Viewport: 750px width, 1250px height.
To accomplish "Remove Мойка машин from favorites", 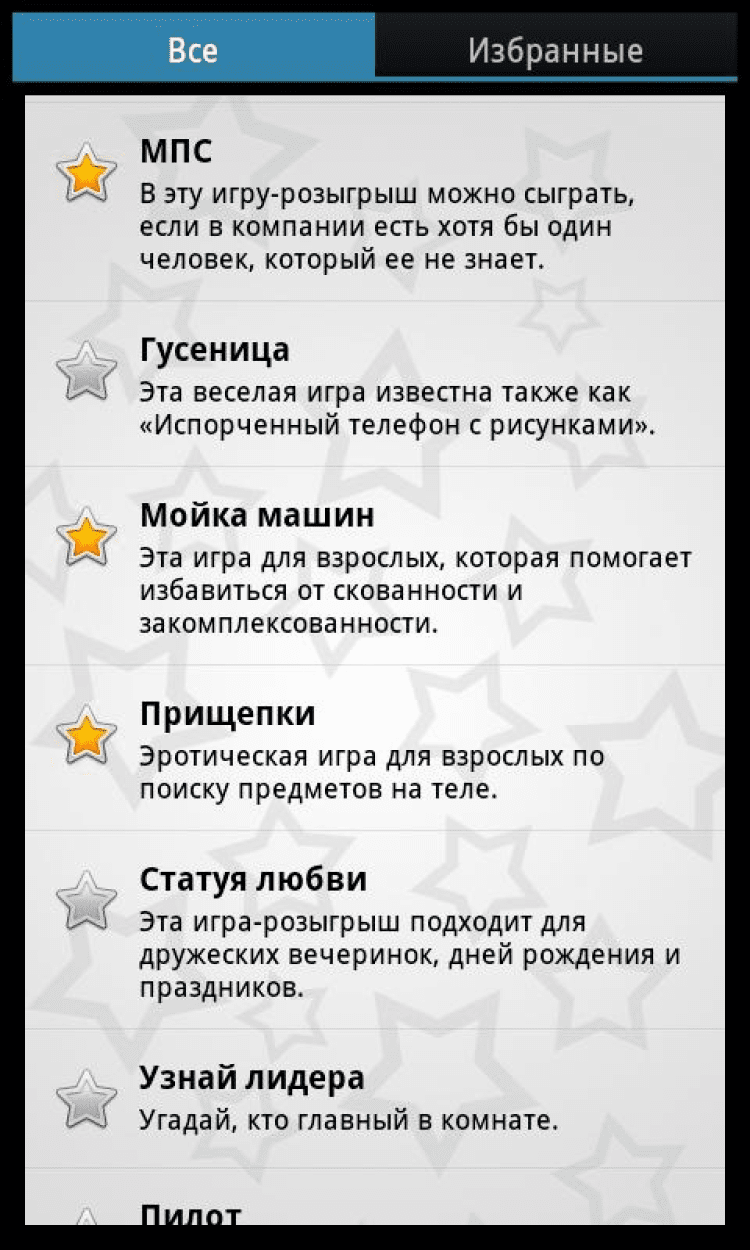I will 87,537.
